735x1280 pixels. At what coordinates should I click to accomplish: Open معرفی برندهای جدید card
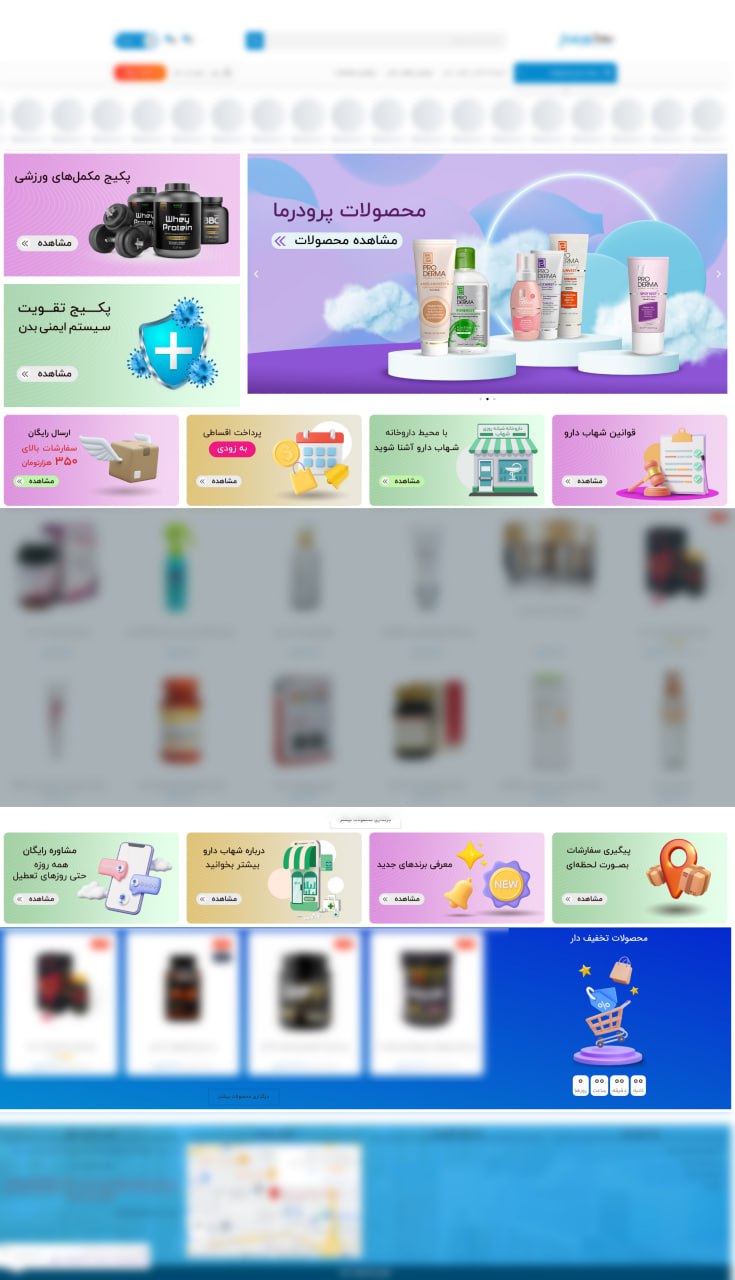click(457, 878)
